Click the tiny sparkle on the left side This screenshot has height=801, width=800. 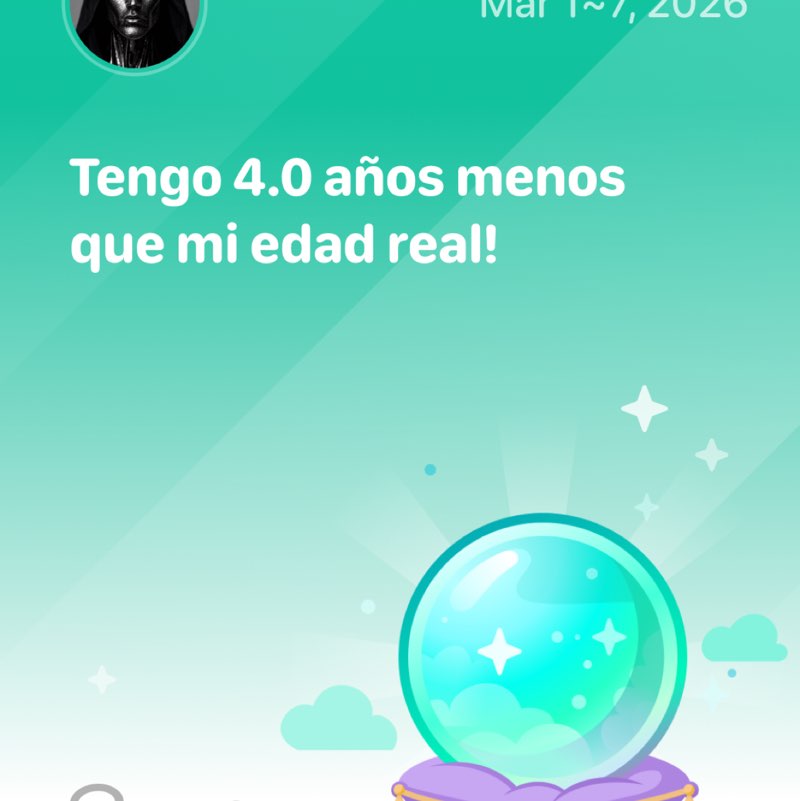pos(101,679)
